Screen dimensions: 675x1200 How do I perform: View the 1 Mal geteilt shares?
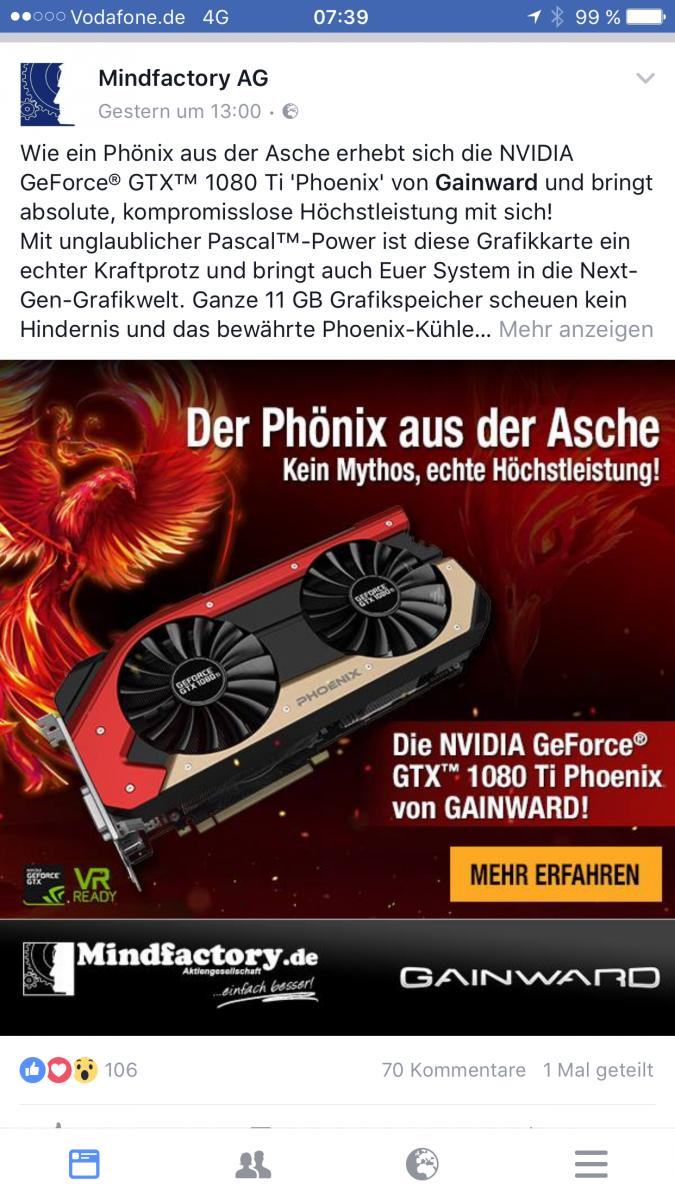[598, 1070]
